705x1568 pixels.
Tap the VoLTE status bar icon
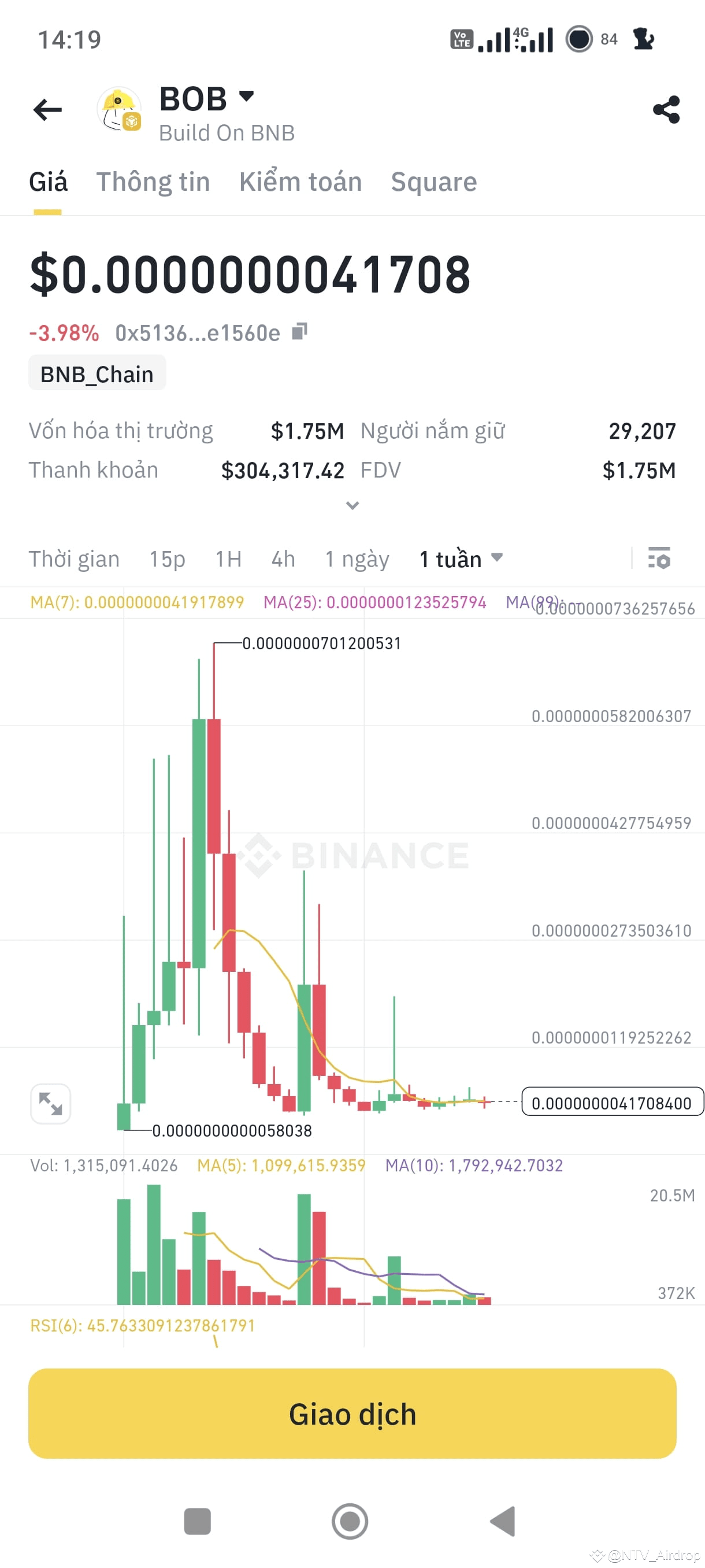pyautogui.click(x=461, y=38)
